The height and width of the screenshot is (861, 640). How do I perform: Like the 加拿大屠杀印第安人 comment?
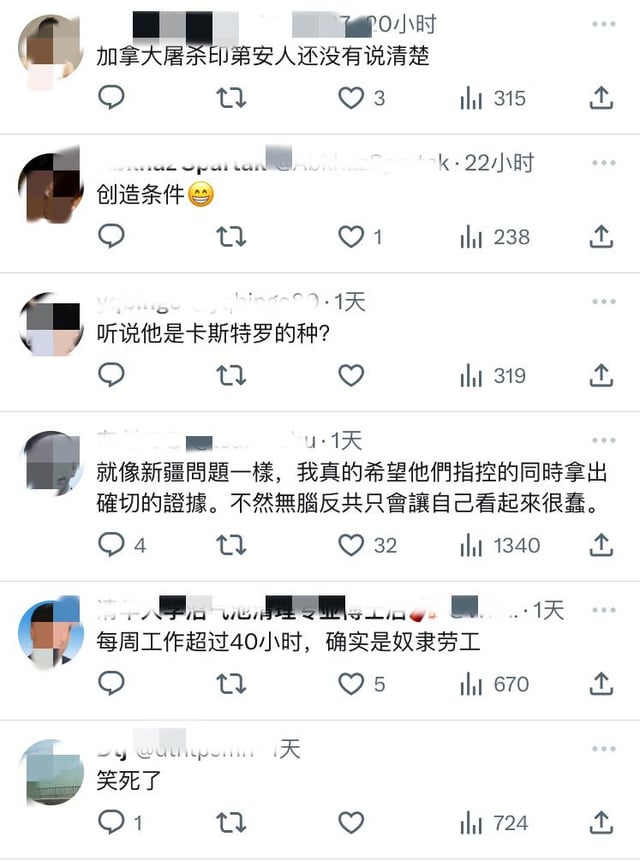[x=351, y=98]
